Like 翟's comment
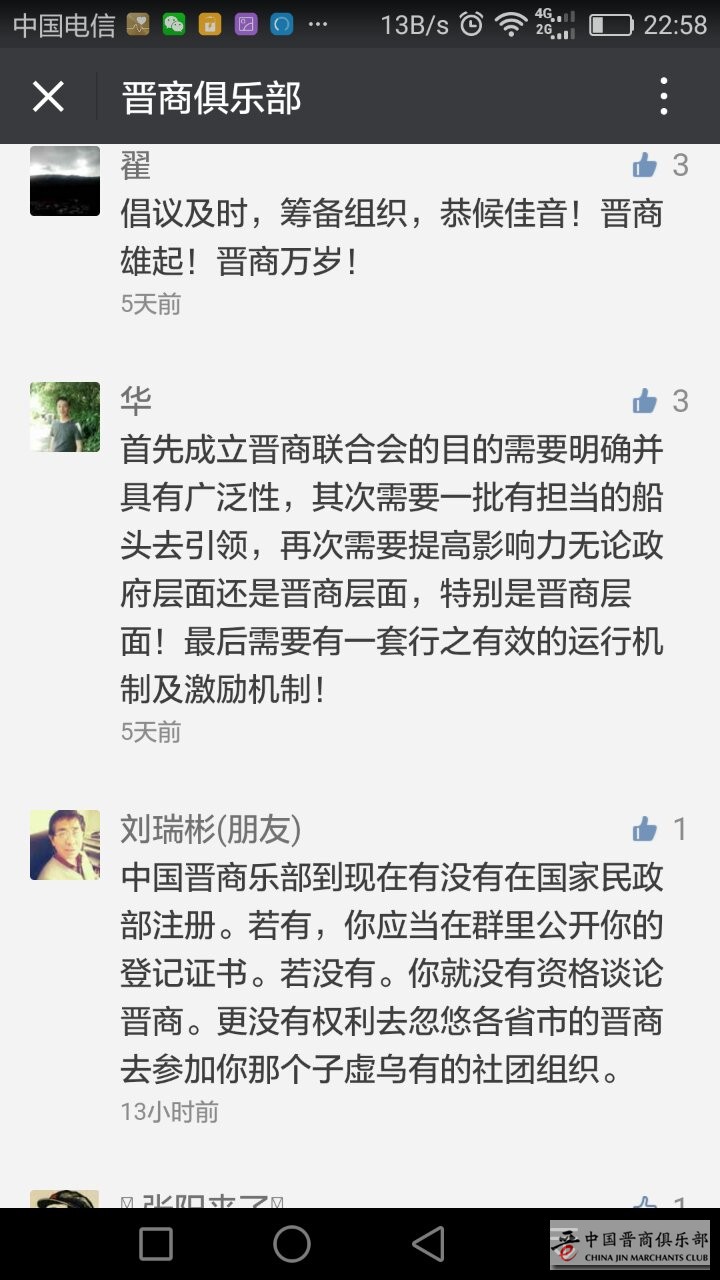Image resolution: width=720 pixels, height=1280 pixels. (645, 166)
